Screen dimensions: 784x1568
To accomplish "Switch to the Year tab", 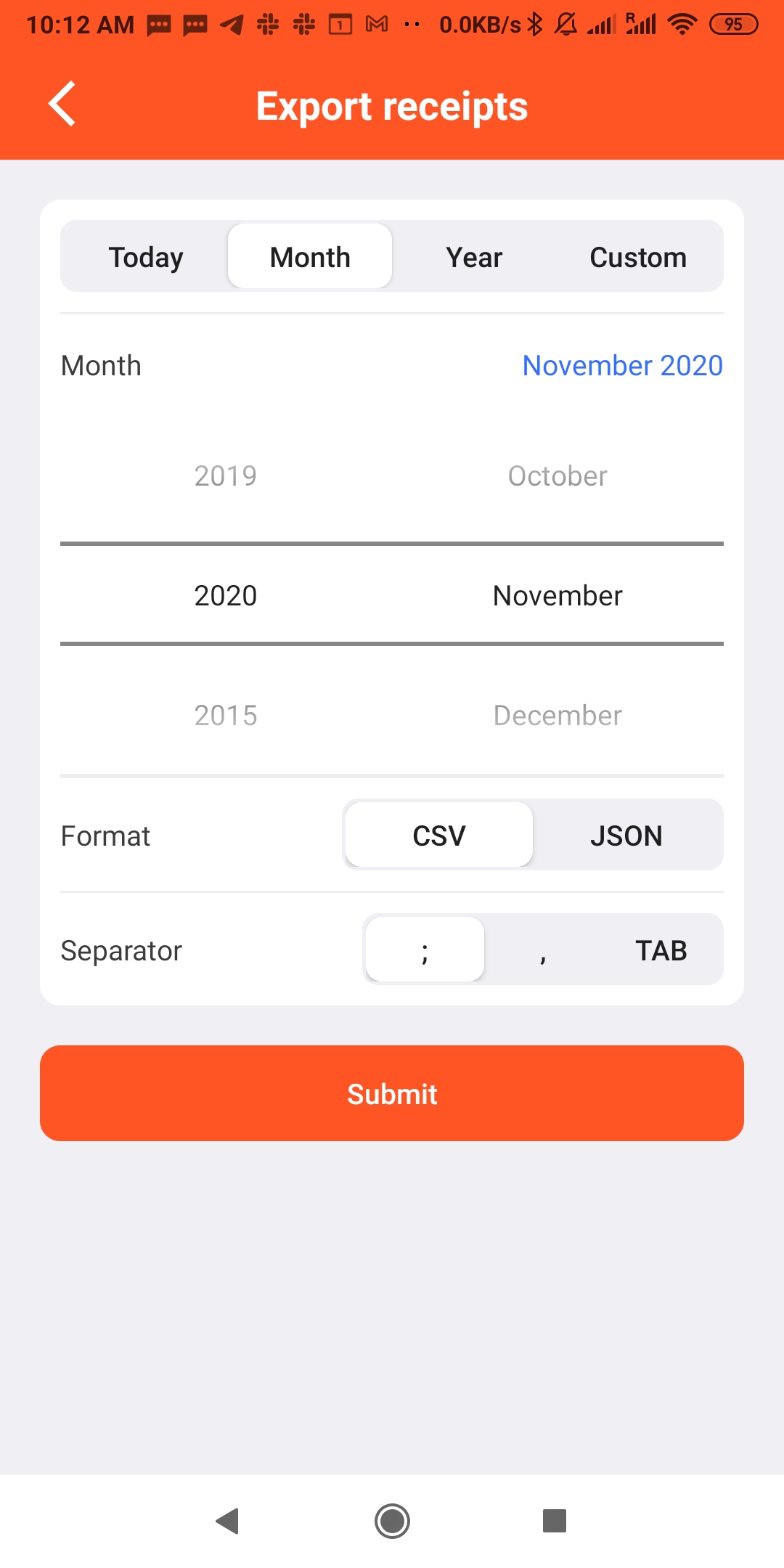I will click(474, 257).
